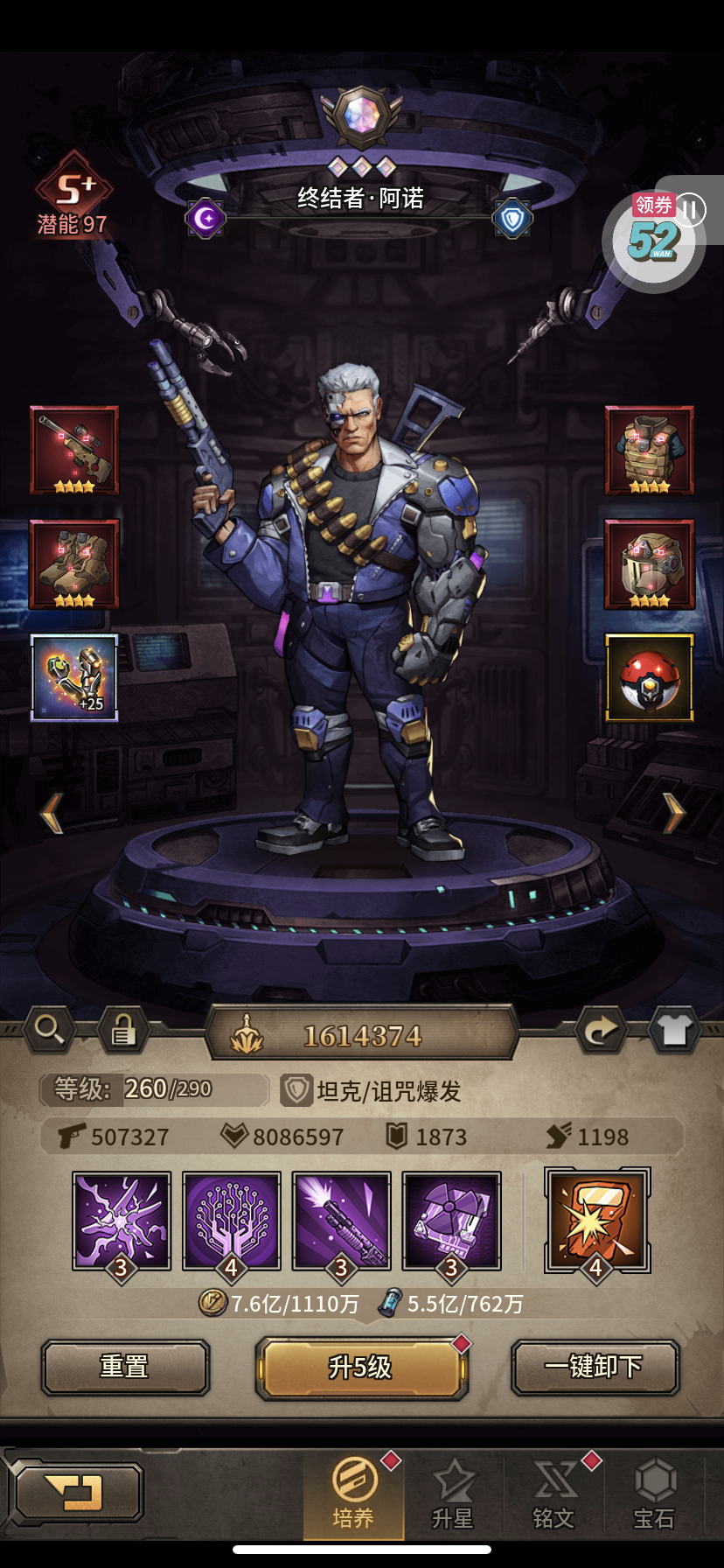Open the rifle weapon equipment slot
This screenshot has height=1568, width=724.
(x=74, y=451)
